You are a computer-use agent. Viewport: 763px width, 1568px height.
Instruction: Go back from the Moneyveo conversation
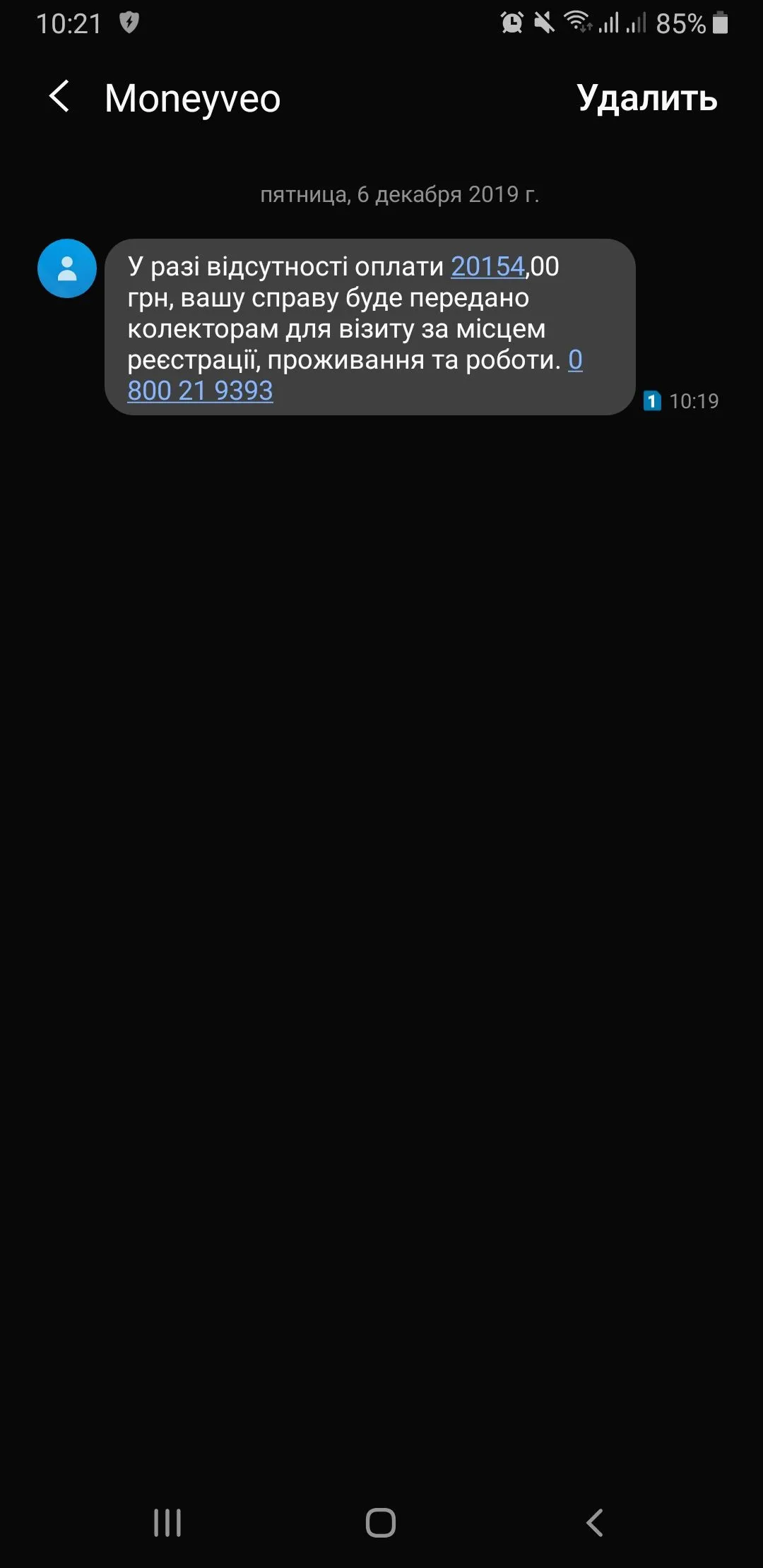pos(59,97)
